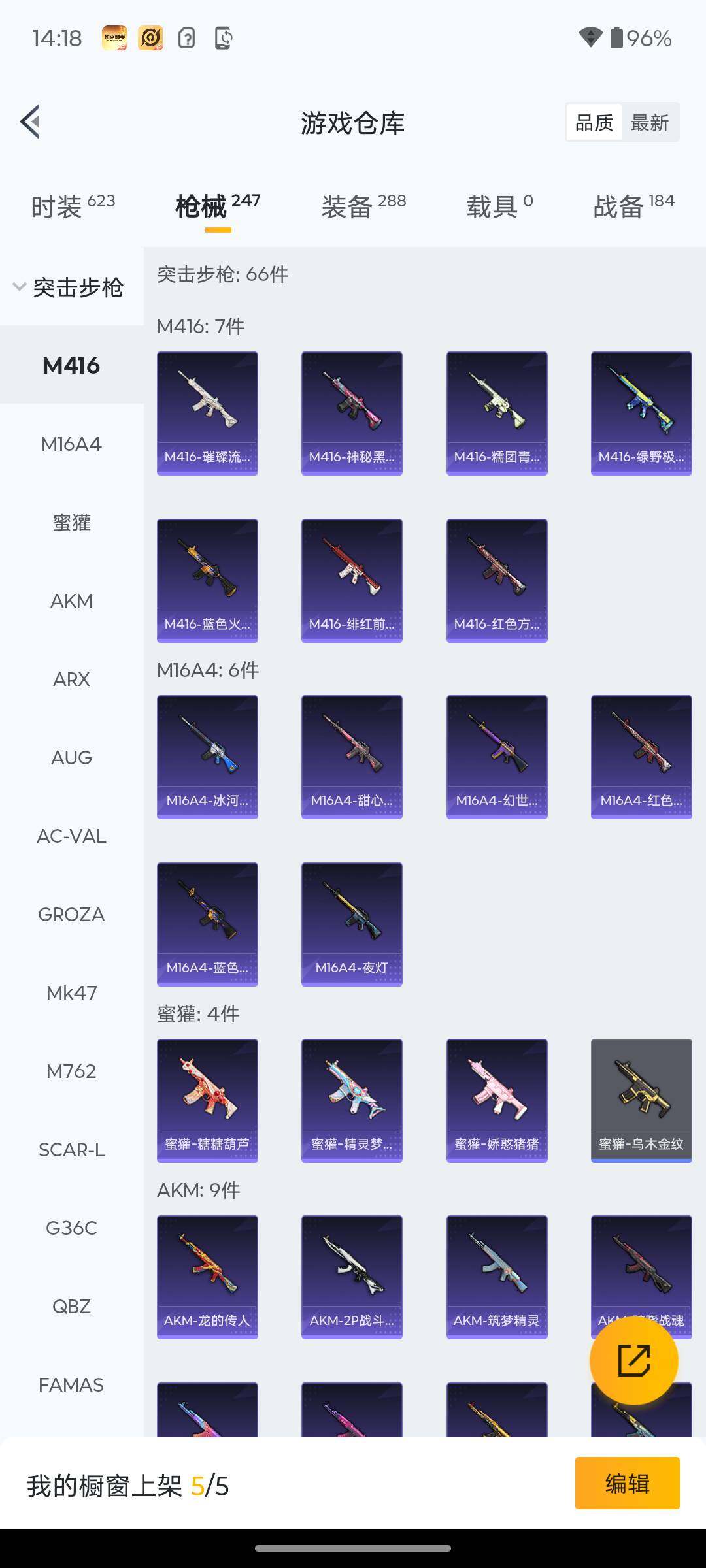The image size is (706, 1568).
Task: Open the AKM-龙的传人 skin tile
Action: [x=207, y=1277]
